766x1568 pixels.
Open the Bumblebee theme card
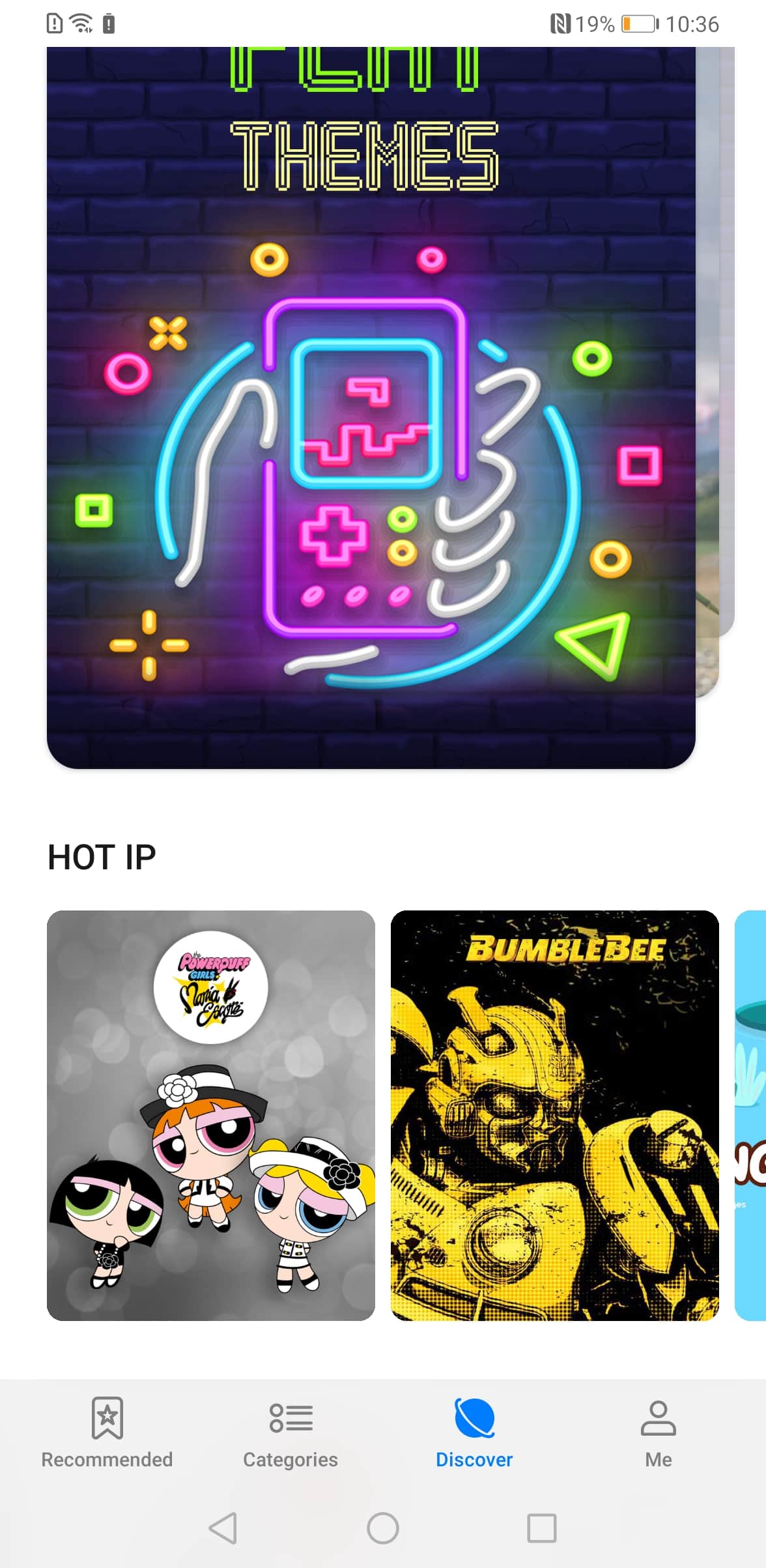point(554,1115)
